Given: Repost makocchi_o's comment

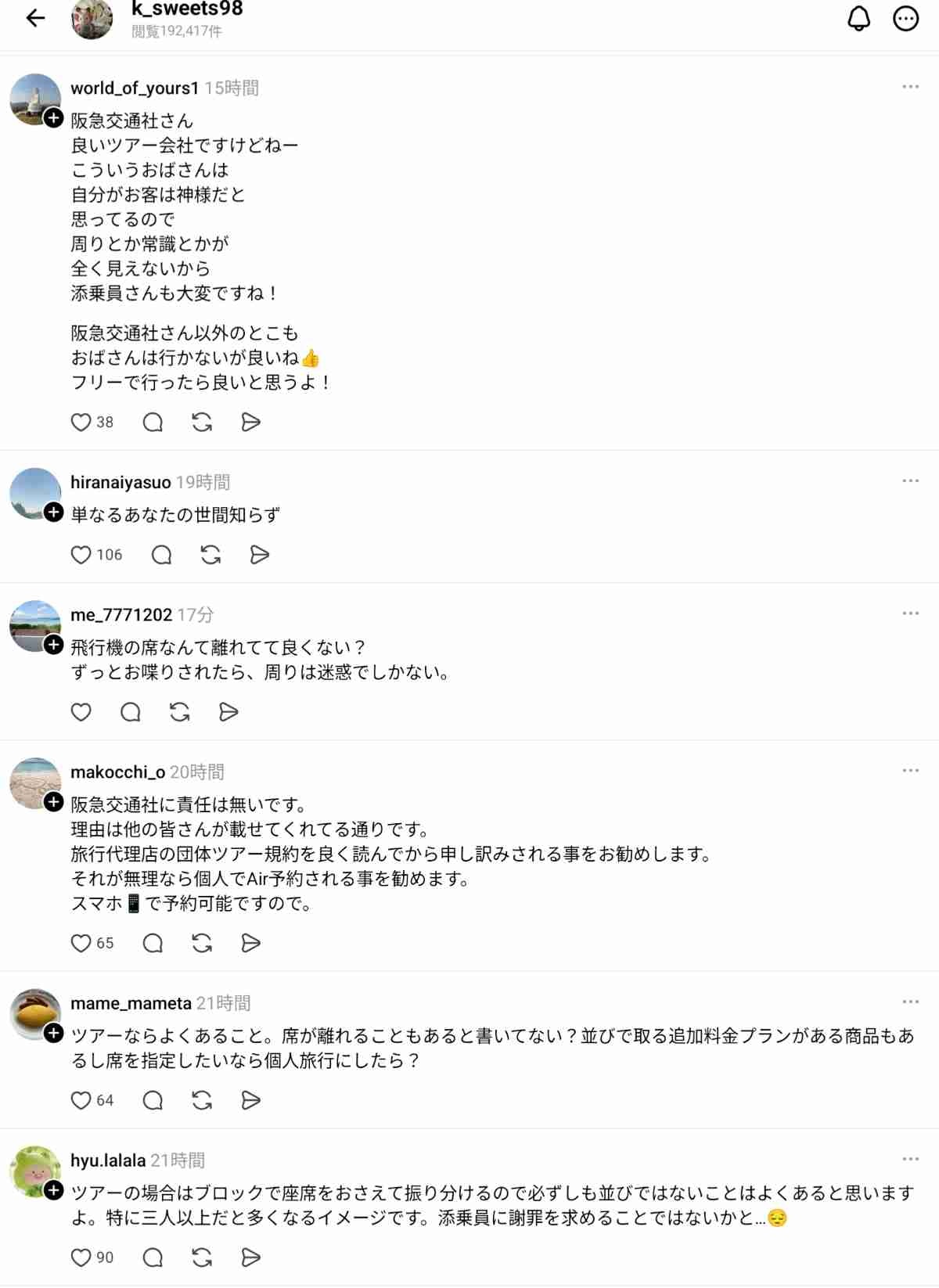Looking at the screenshot, I should [x=202, y=943].
